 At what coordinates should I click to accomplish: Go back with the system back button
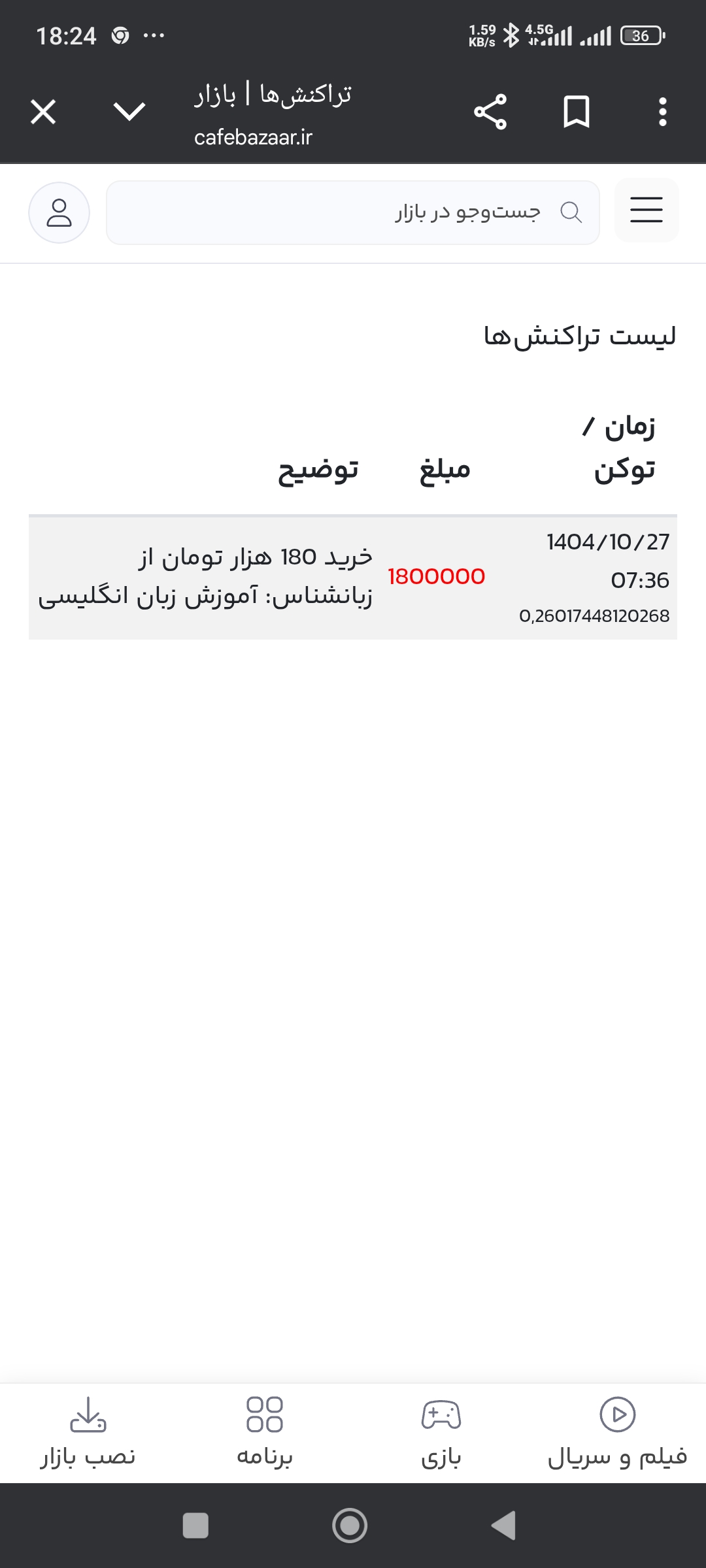tap(503, 1526)
